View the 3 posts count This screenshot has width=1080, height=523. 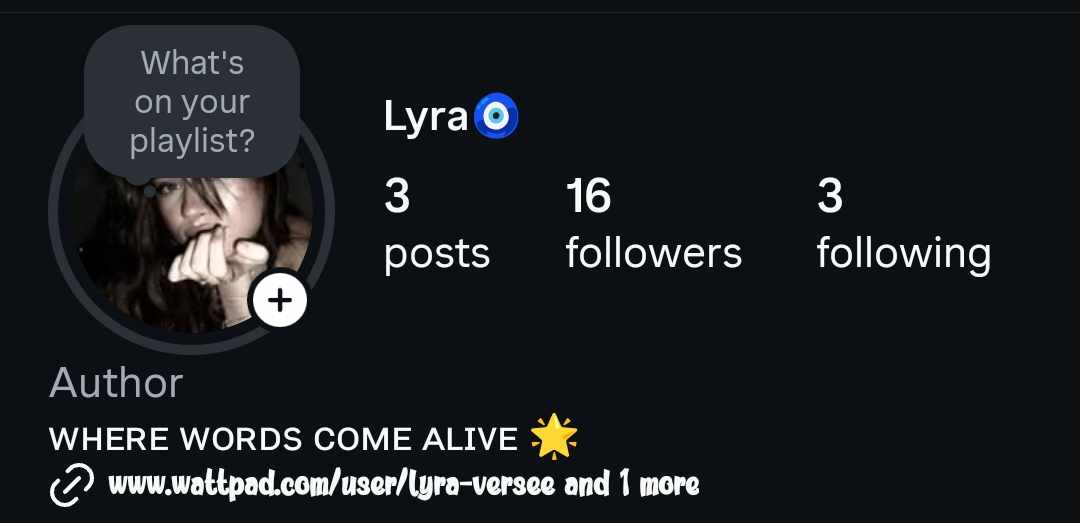436,224
